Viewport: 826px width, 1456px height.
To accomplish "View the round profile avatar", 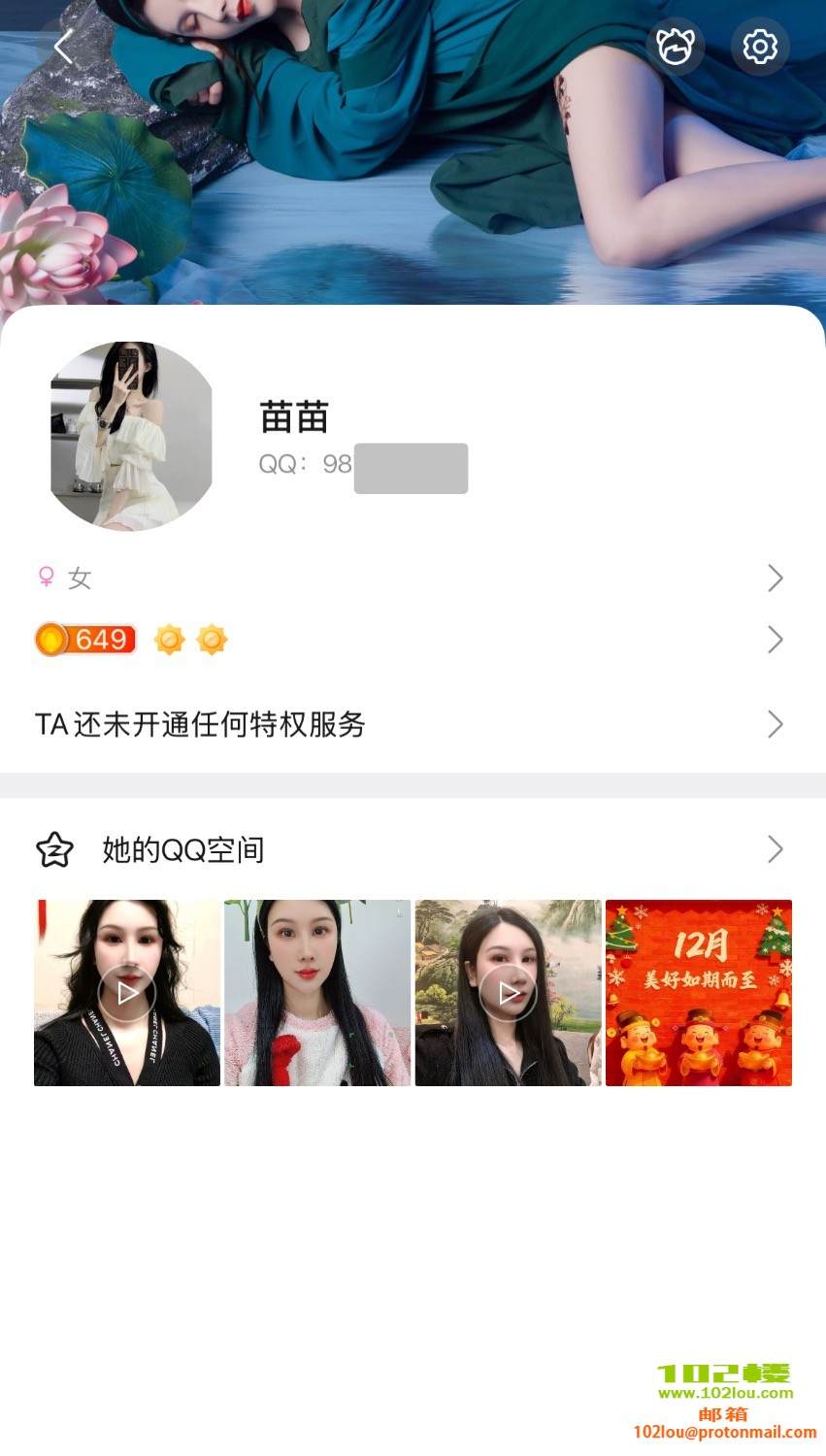I will (131, 436).
